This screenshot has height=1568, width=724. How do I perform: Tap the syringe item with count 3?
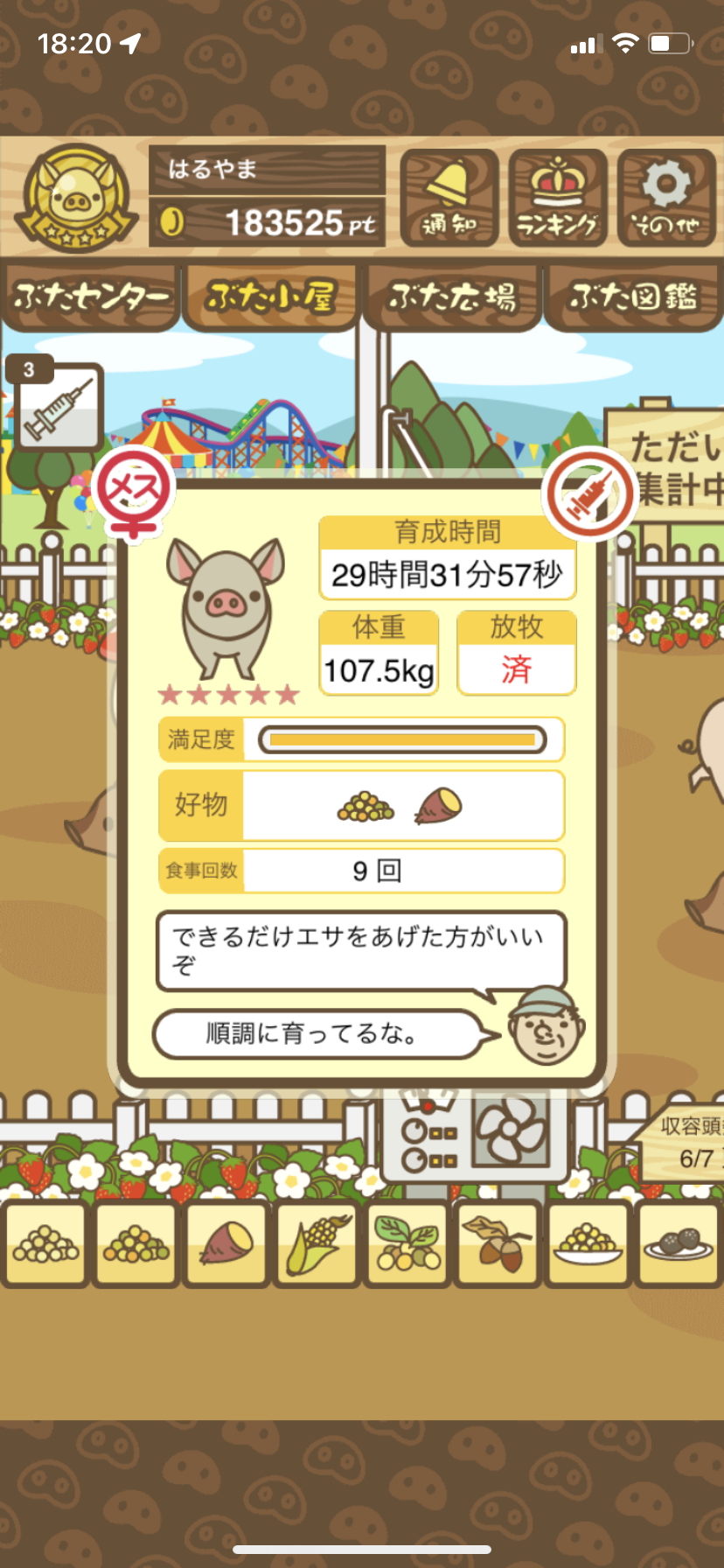pyautogui.click(x=56, y=405)
